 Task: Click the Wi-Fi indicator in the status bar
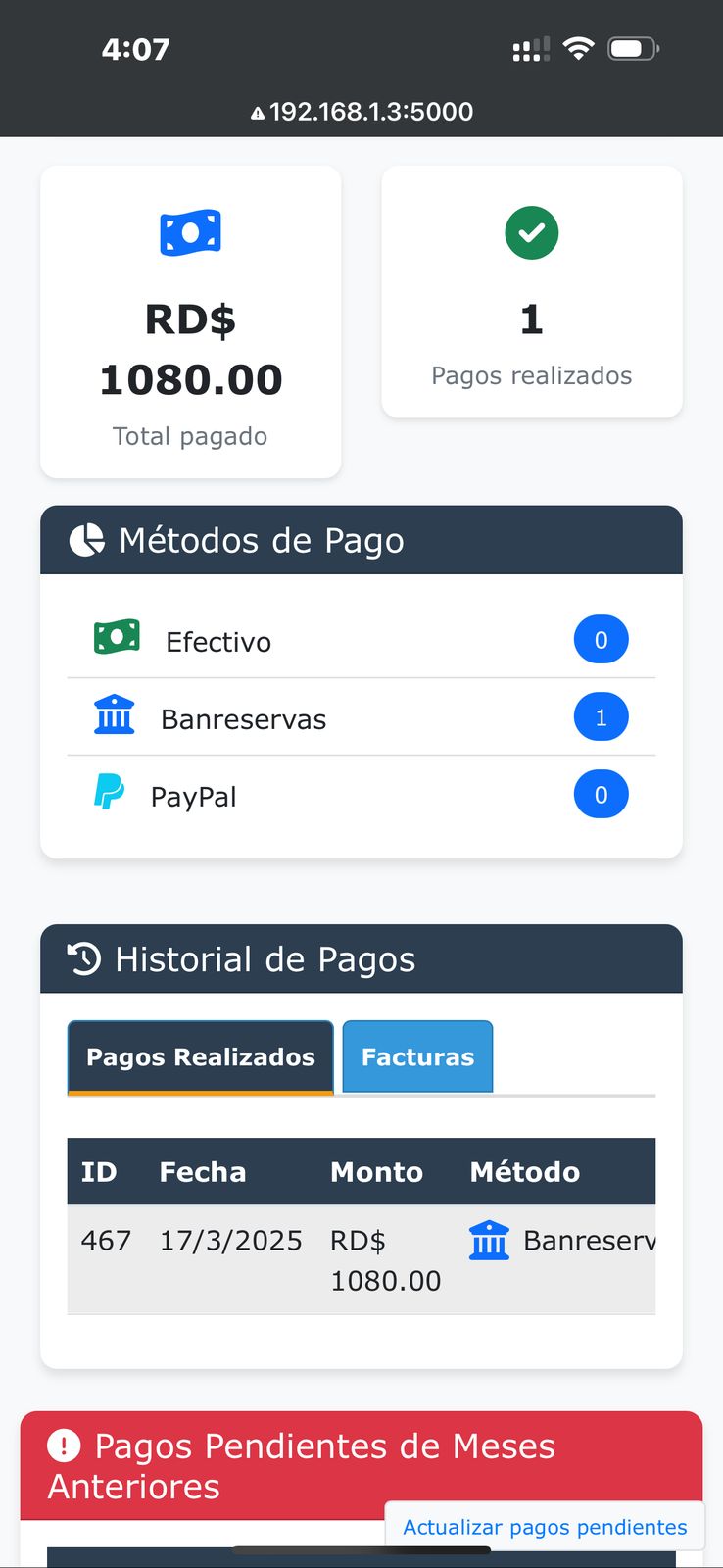click(x=578, y=45)
